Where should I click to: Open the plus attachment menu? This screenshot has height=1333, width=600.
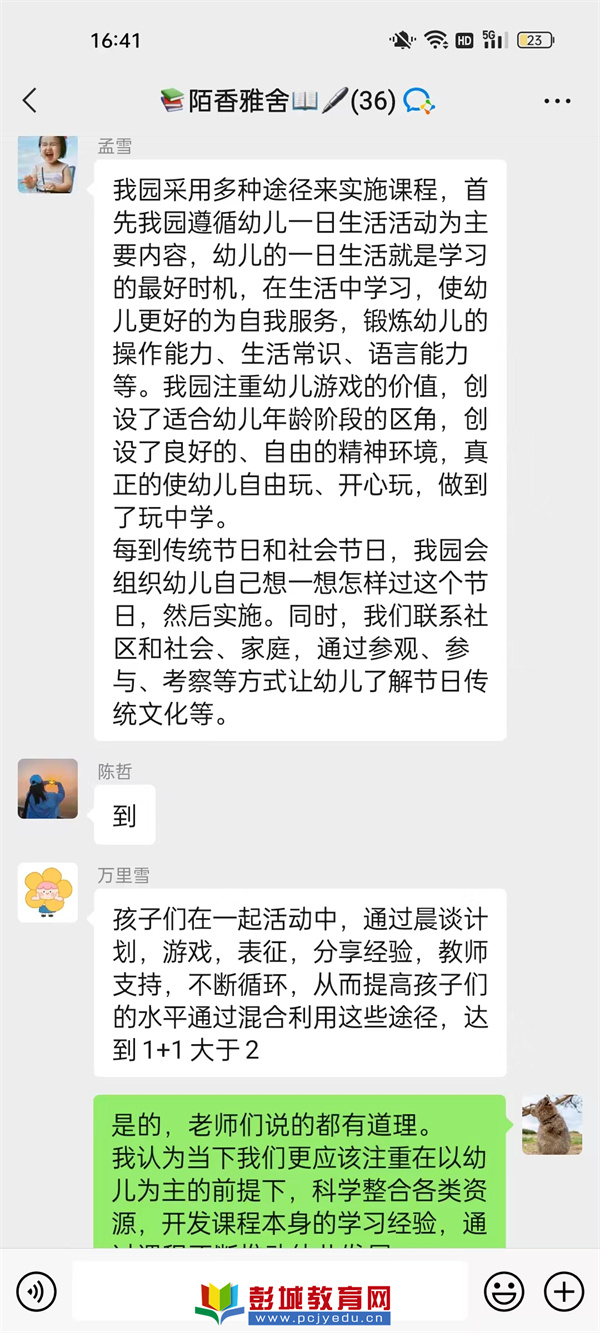[x=564, y=1291]
